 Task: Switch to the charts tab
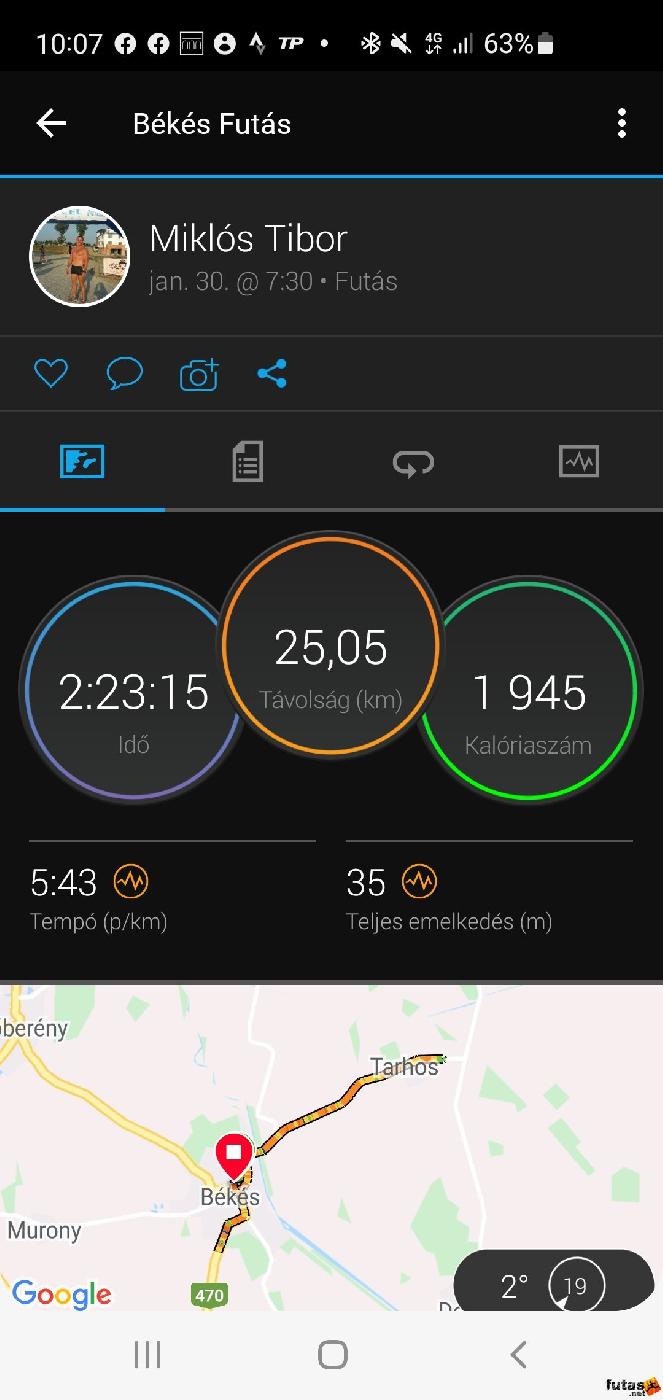[x=579, y=462]
